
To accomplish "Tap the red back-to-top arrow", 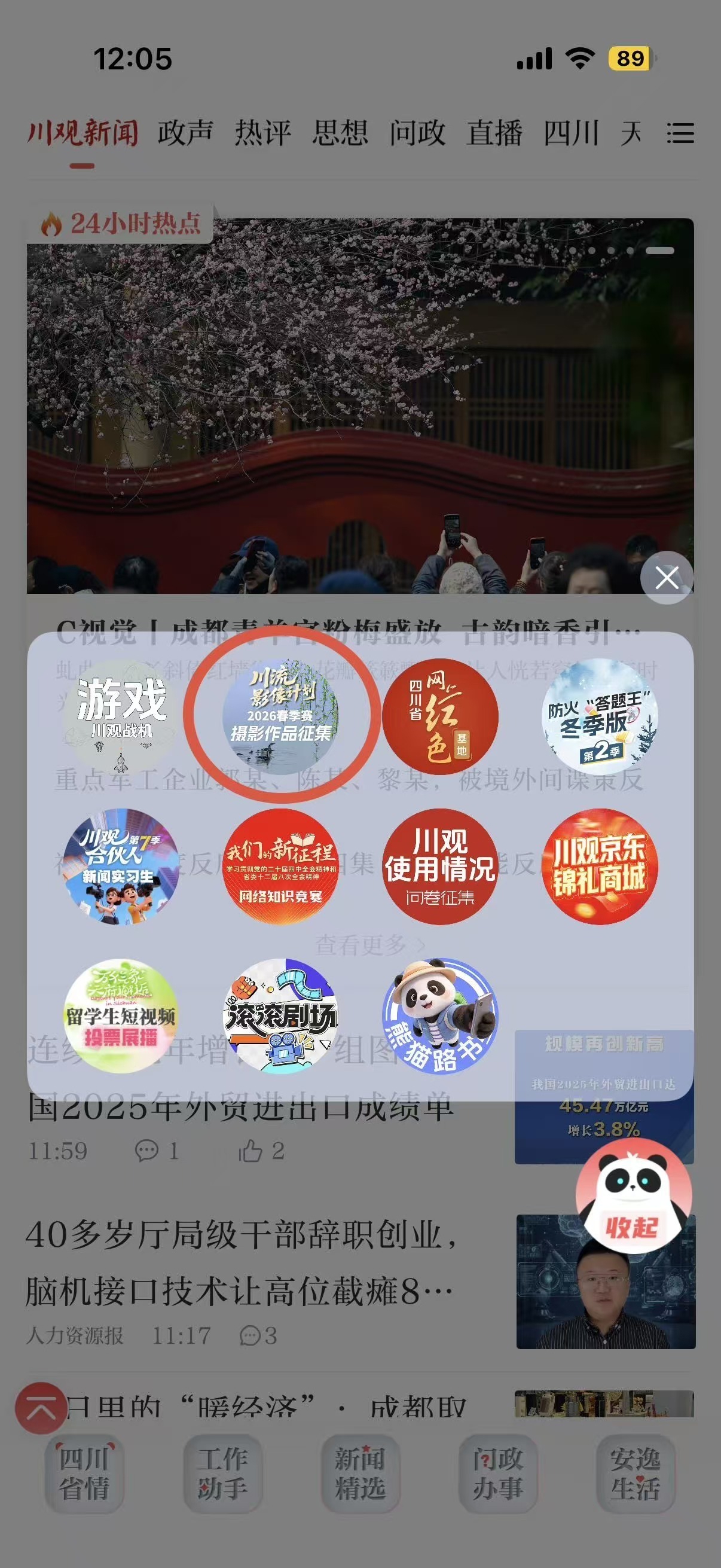I will (41, 1408).
